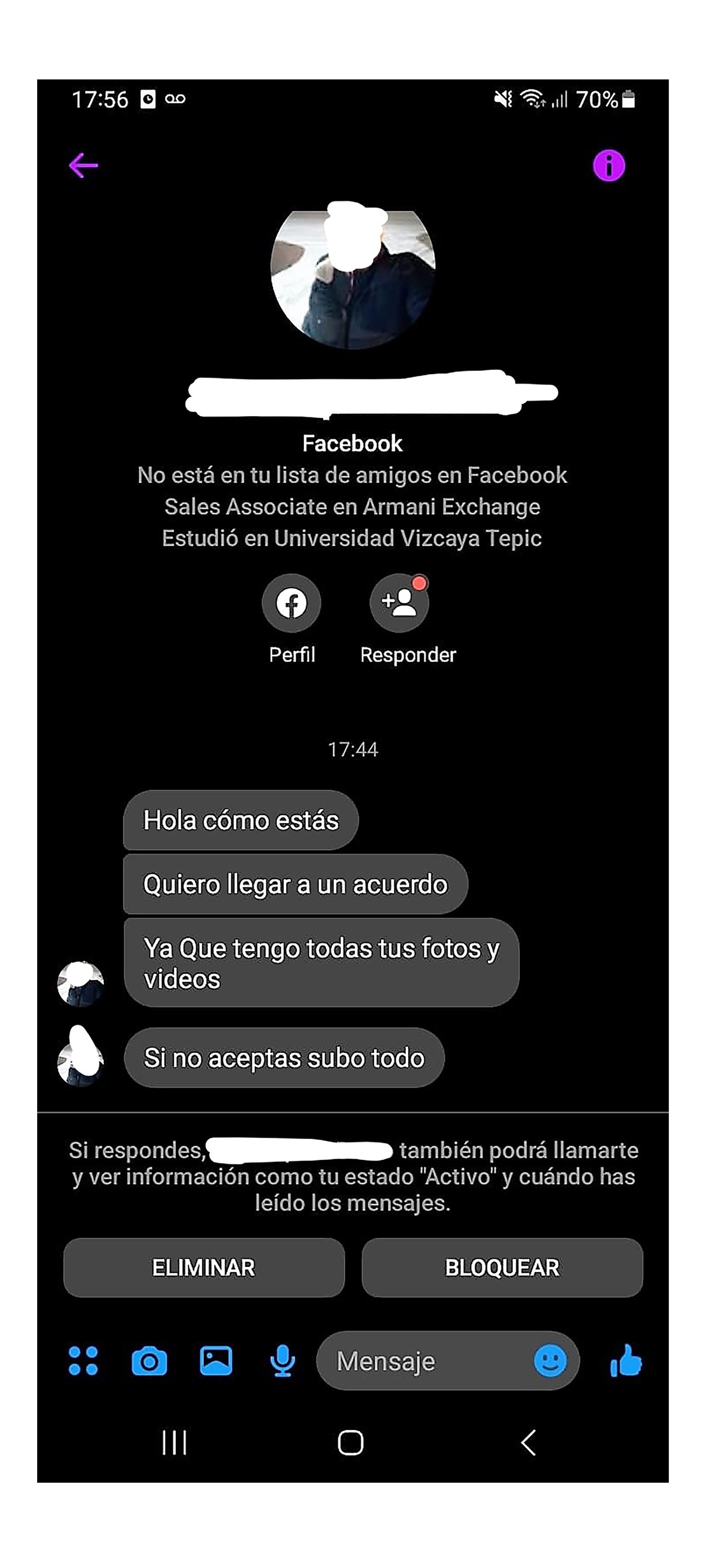Screen dimensions: 706x1568
Task: Open the emoji picker in message box
Action: pyautogui.click(x=550, y=1361)
